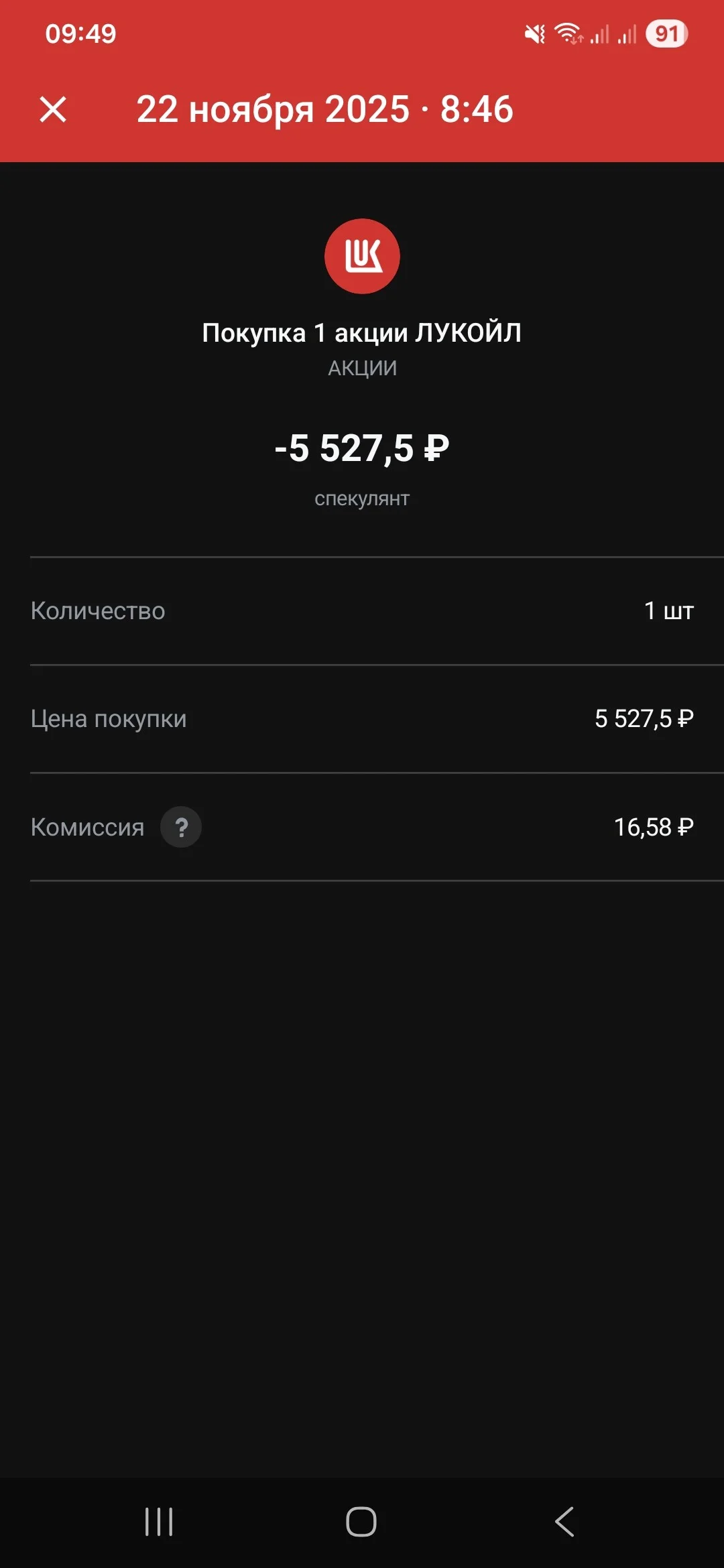This screenshot has width=724, height=1568.
Task: Close the transaction details screen
Action: point(53,109)
